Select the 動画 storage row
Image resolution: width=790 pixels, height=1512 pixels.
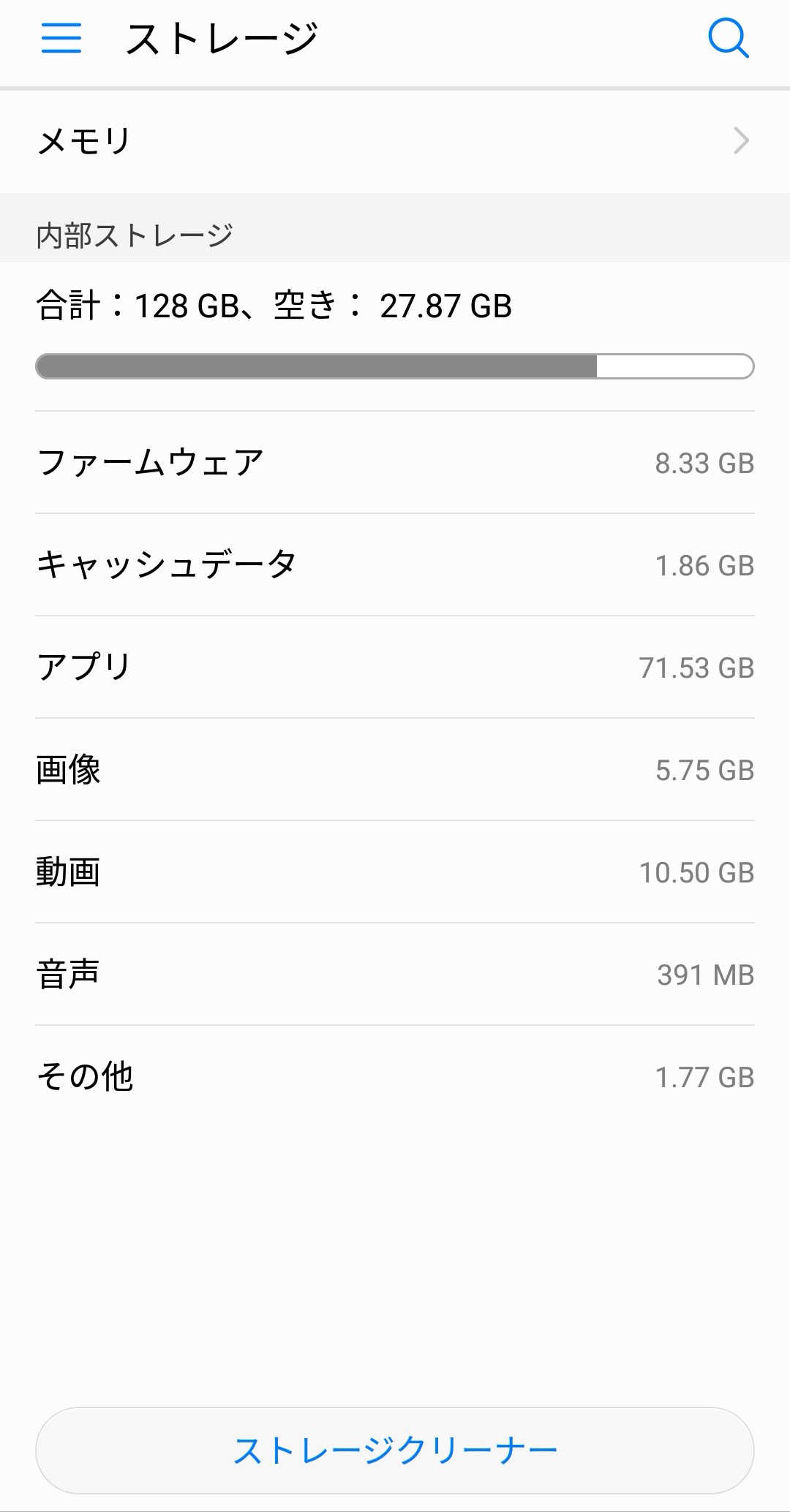click(395, 872)
